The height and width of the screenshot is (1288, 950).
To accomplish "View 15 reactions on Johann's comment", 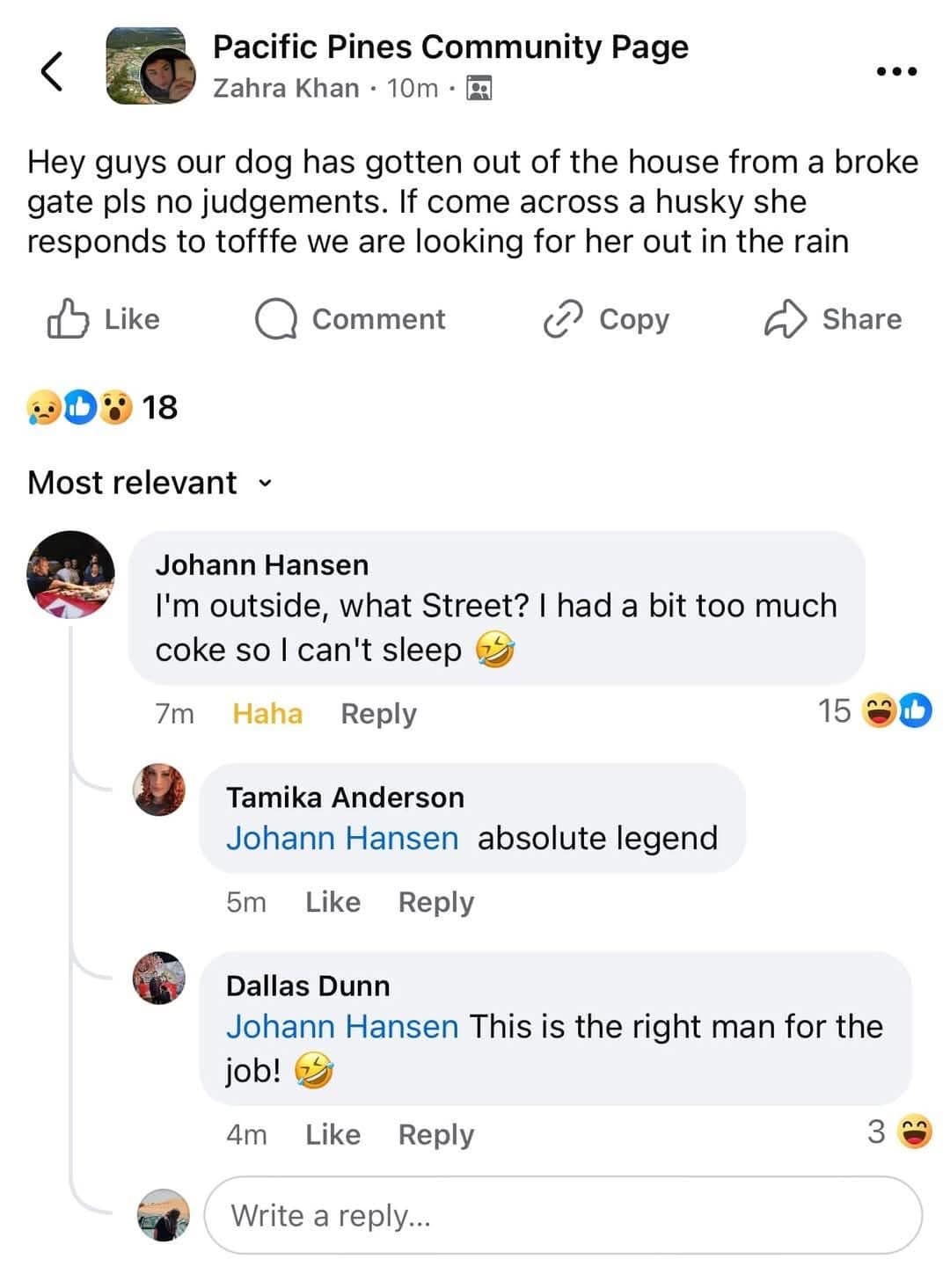I will [x=873, y=710].
